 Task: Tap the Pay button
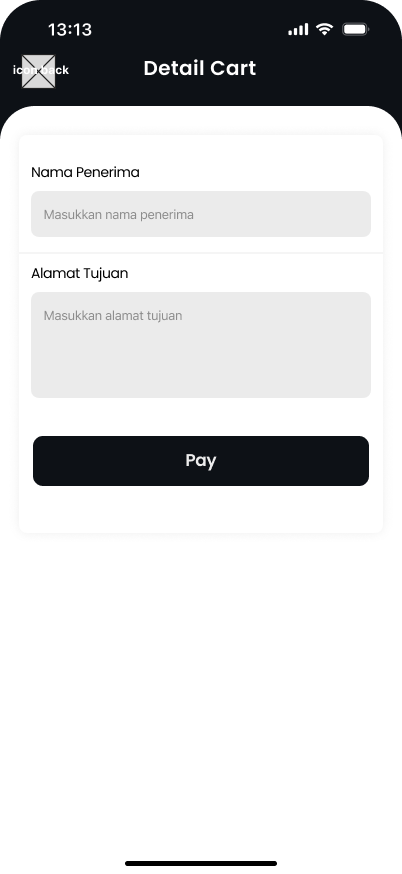tap(201, 460)
